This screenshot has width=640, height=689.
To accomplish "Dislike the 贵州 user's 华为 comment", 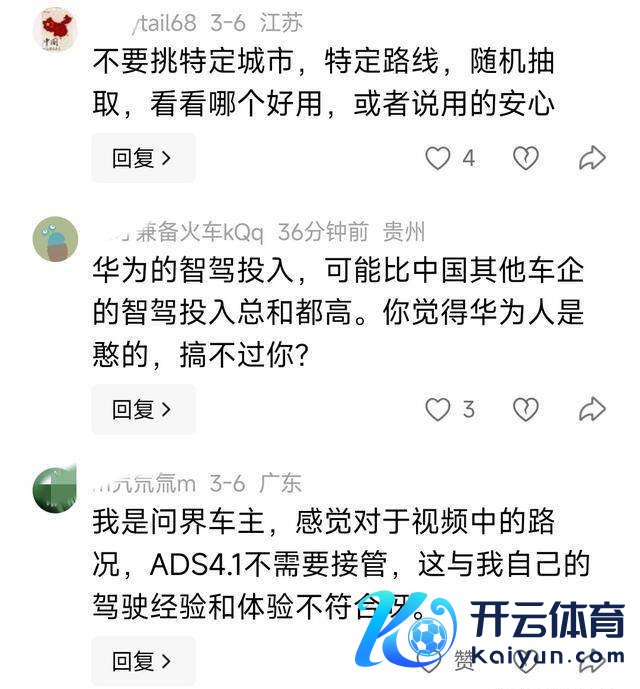I will (525, 409).
